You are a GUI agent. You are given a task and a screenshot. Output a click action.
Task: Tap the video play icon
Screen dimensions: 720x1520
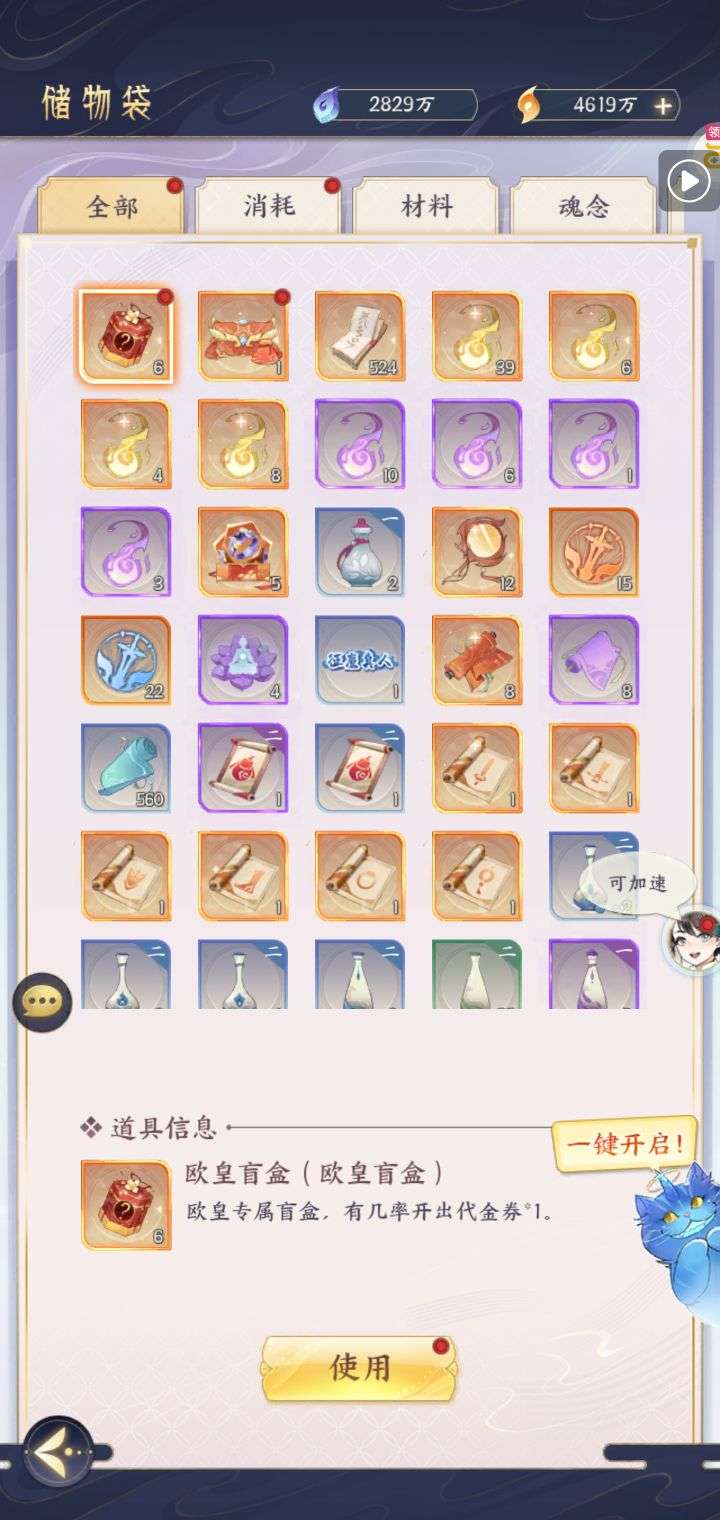coord(689,181)
